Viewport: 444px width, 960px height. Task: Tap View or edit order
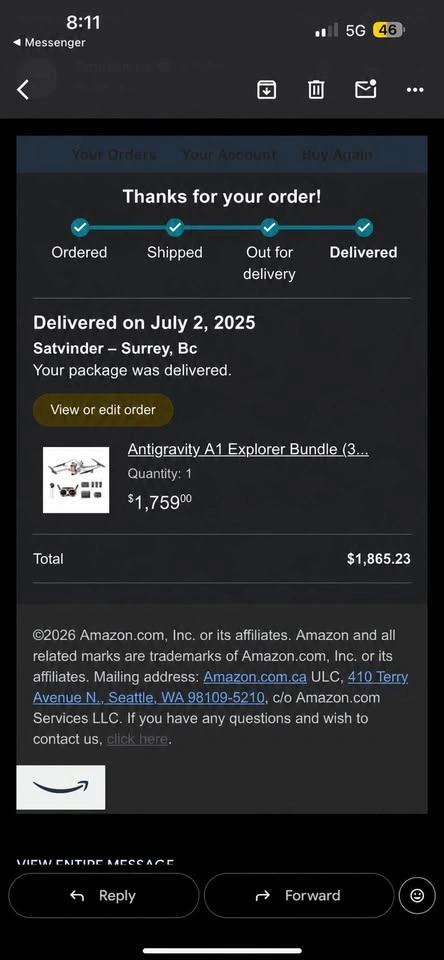coord(103,410)
